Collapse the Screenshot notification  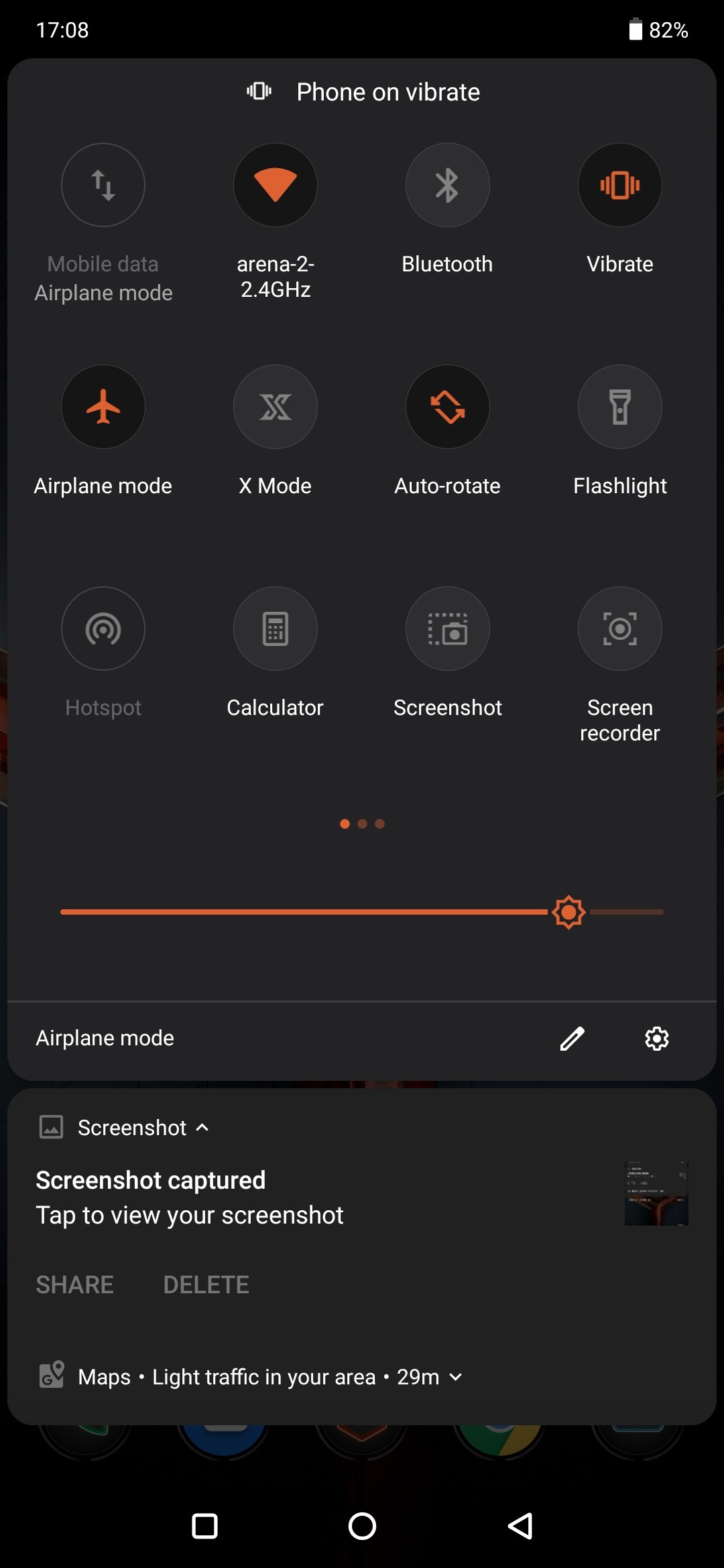click(202, 1128)
